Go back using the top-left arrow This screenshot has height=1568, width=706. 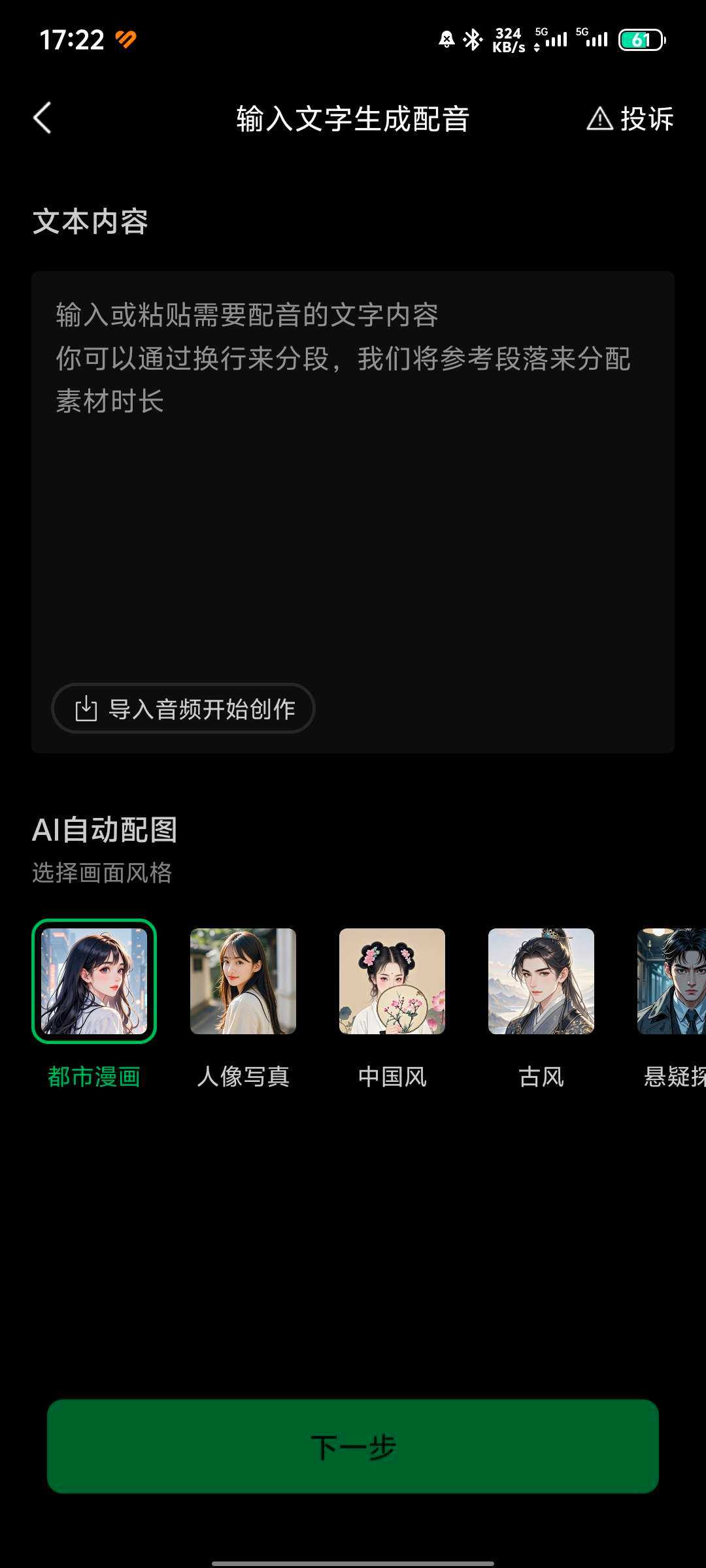tap(42, 118)
